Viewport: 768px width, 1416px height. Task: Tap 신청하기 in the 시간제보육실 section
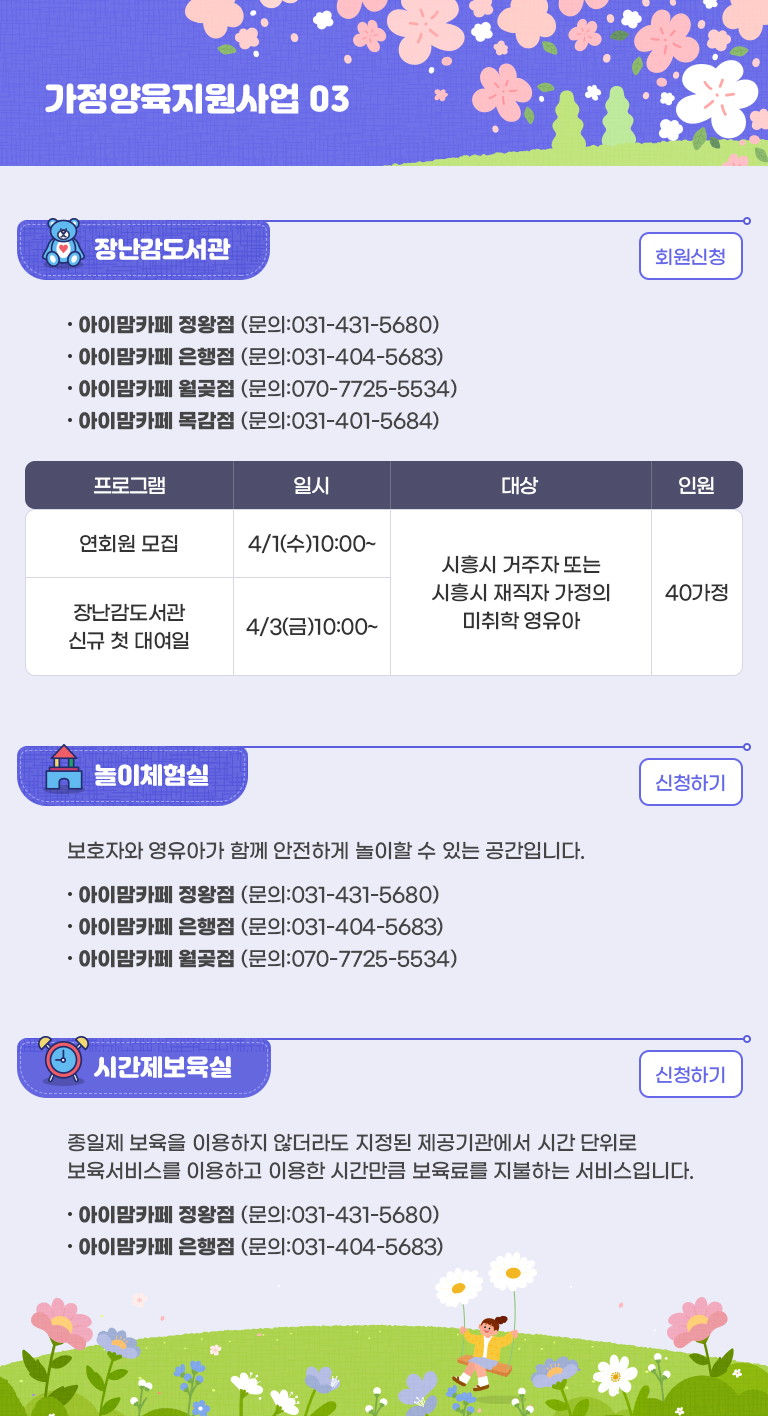coord(690,1074)
